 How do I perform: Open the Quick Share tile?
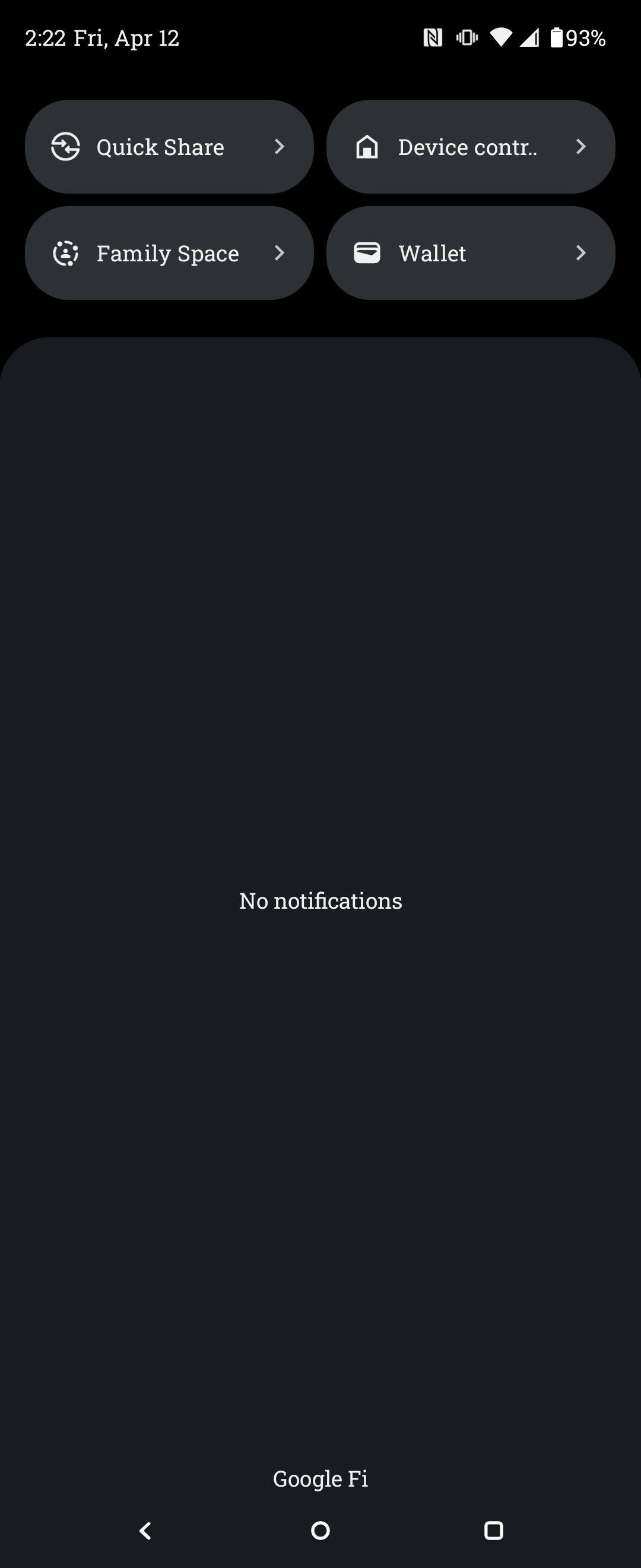169,147
